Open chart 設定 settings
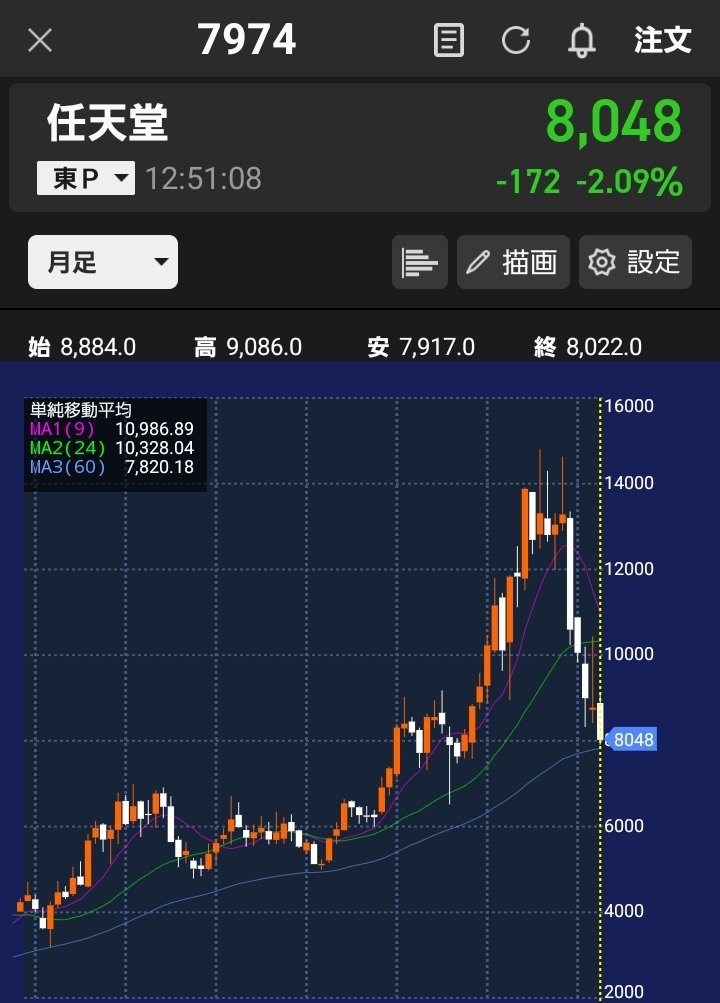The width and height of the screenshot is (720, 1003). pyautogui.click(x=635, y=263)
